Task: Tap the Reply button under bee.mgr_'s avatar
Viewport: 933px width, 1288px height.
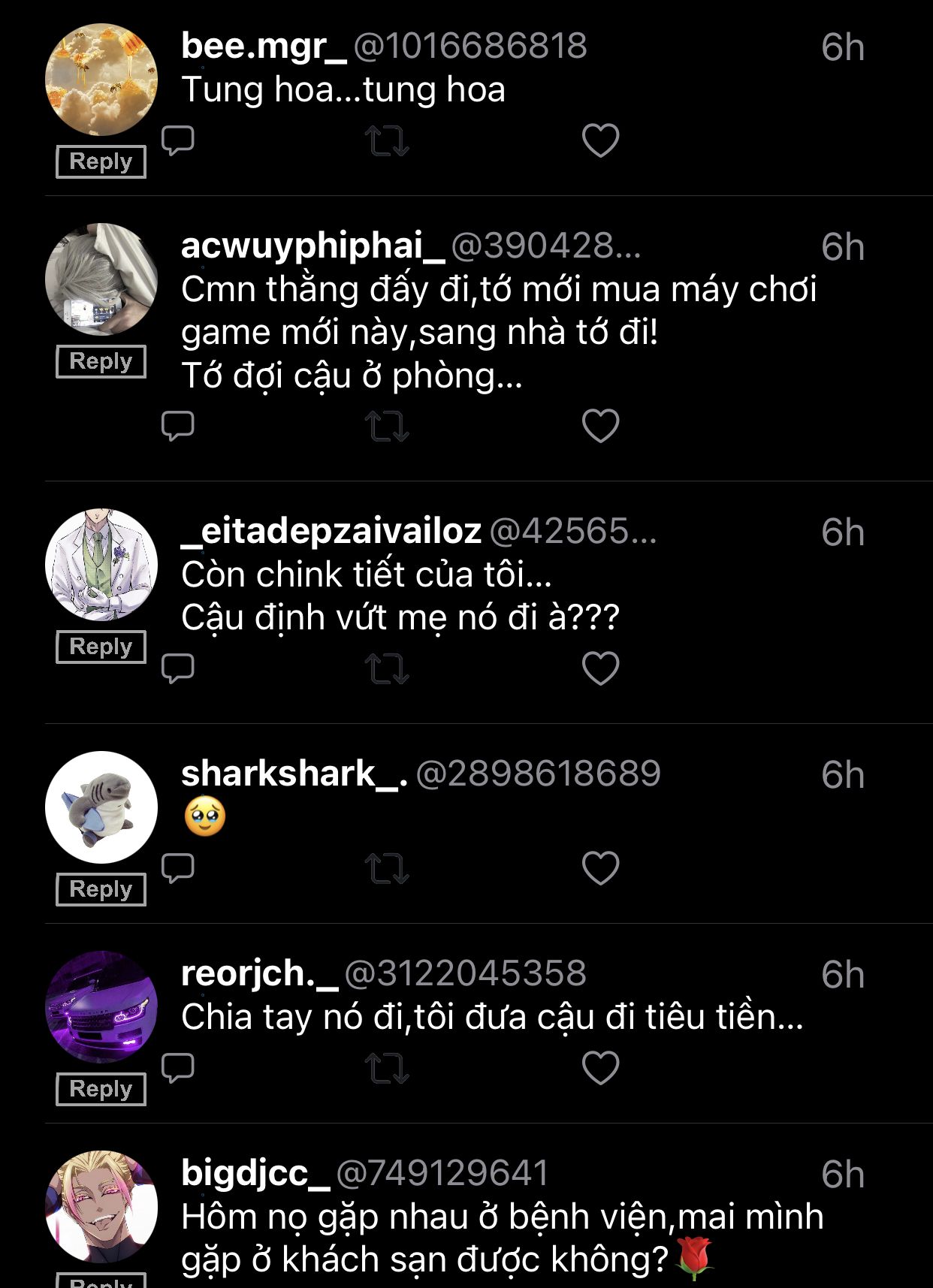Action: pos(101,161)
